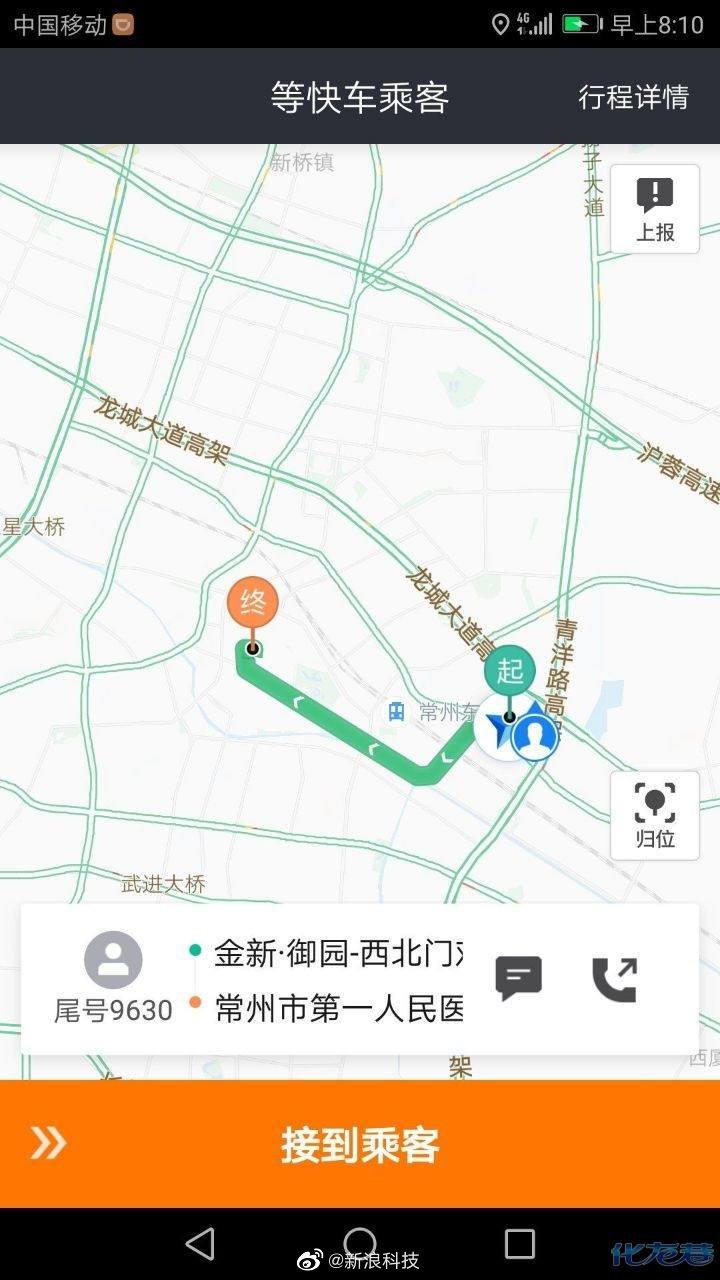720x1280 pixels.
Task: Open 行程详情 trip details
Action: pos(633,97)
